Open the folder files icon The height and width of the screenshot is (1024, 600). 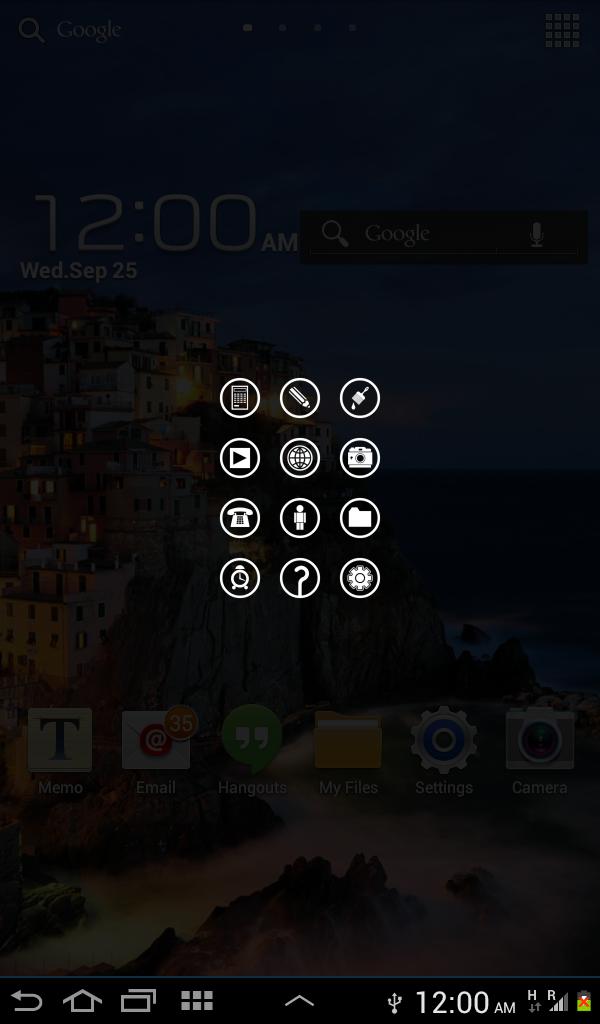click(360, 518)
